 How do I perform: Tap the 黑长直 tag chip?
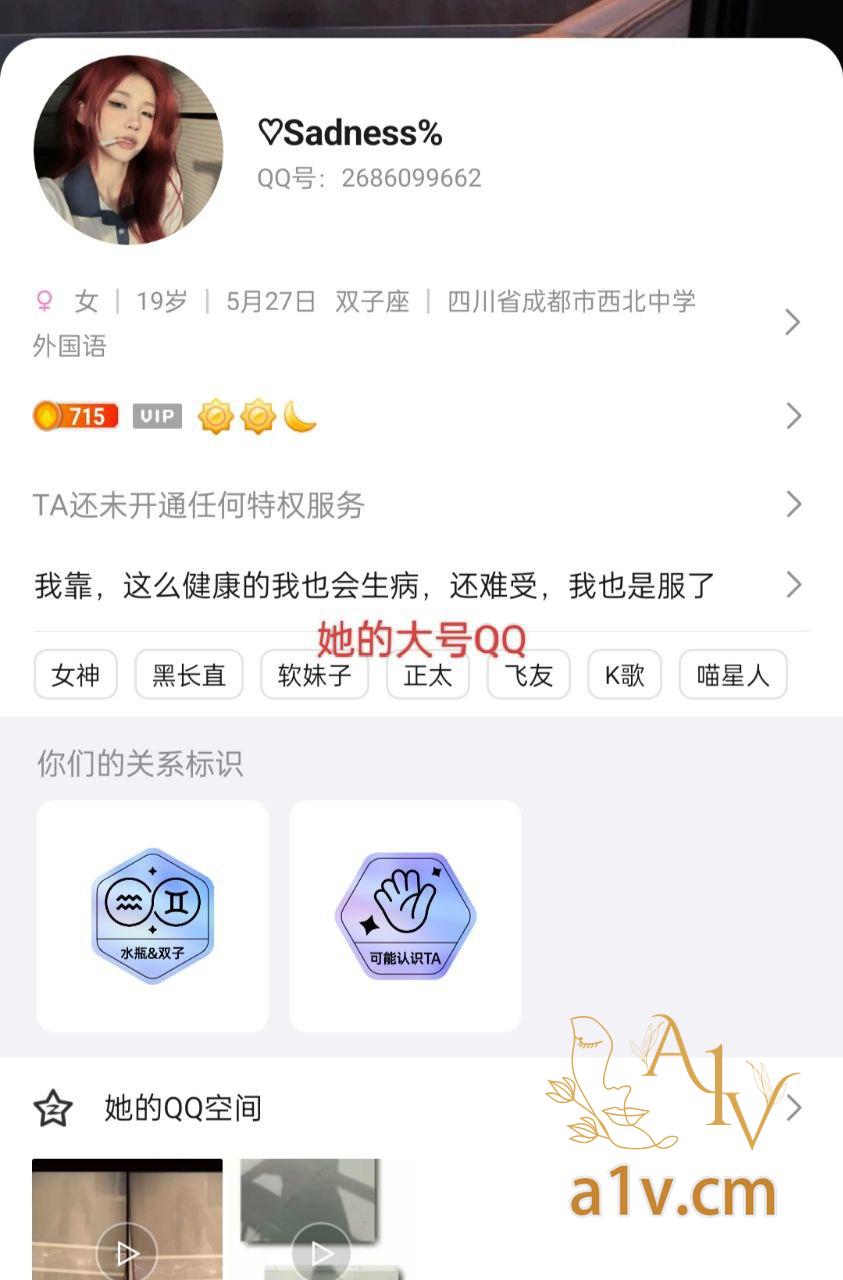pos(189,675)
